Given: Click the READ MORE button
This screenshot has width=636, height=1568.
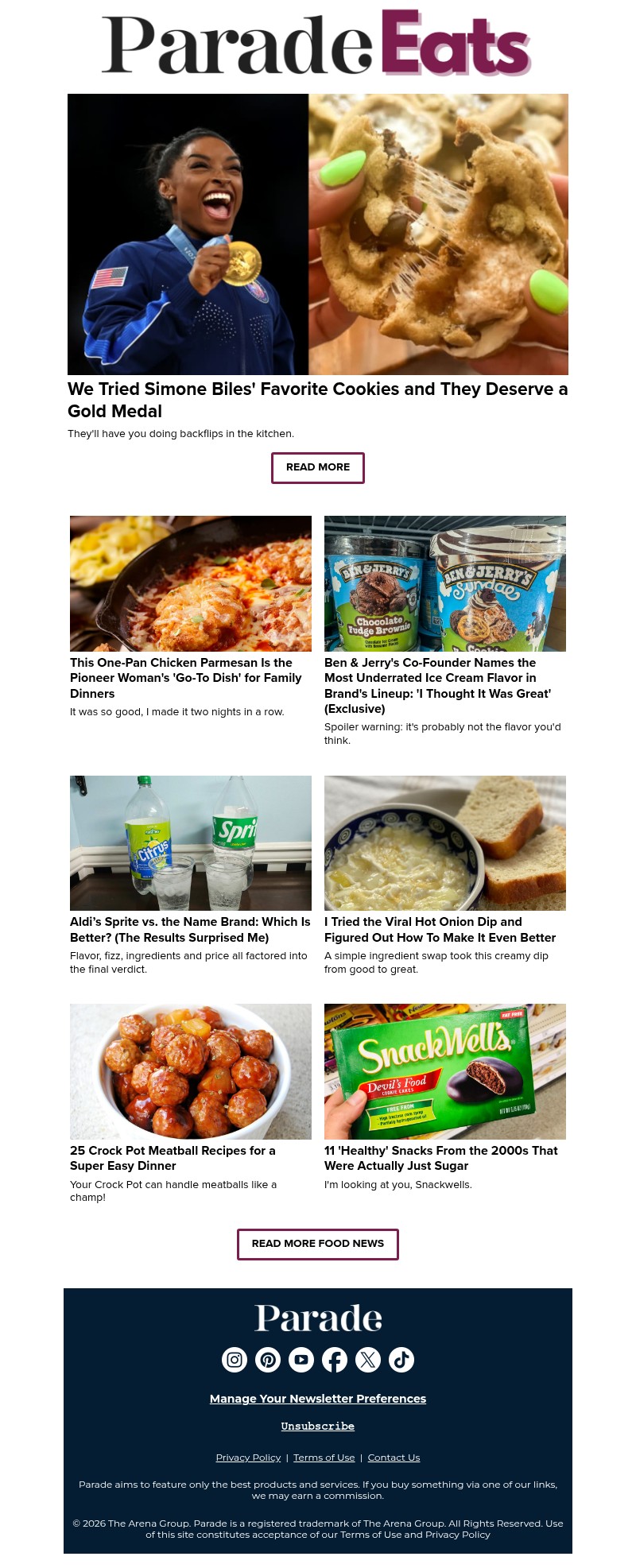Looking at the screenshot, I should 318,468.
